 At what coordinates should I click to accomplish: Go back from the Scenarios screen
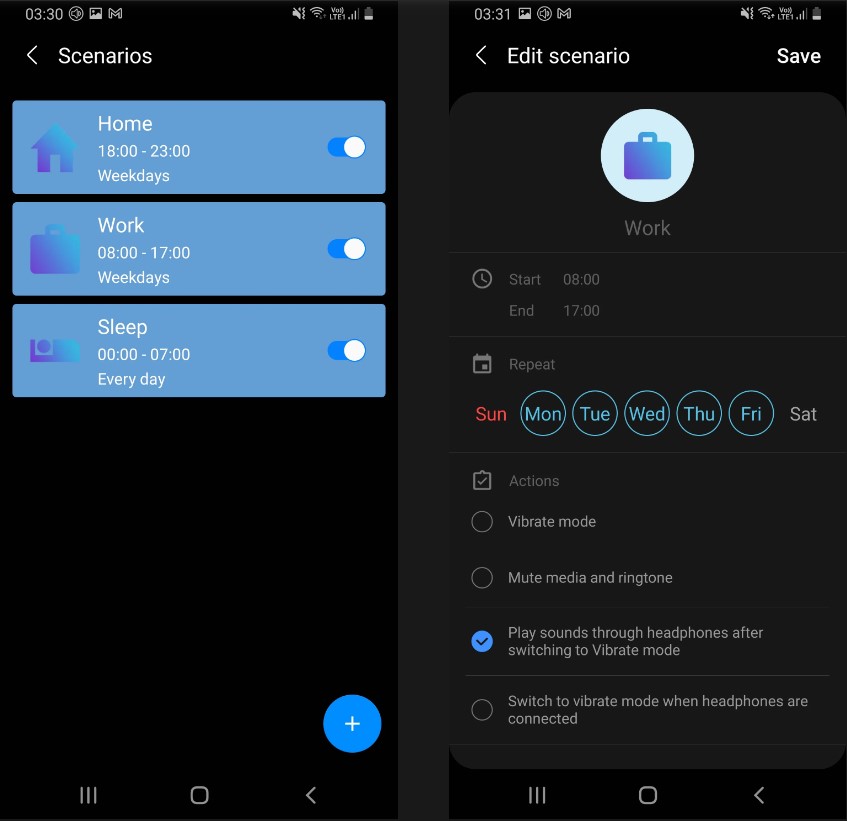point(32,56)
